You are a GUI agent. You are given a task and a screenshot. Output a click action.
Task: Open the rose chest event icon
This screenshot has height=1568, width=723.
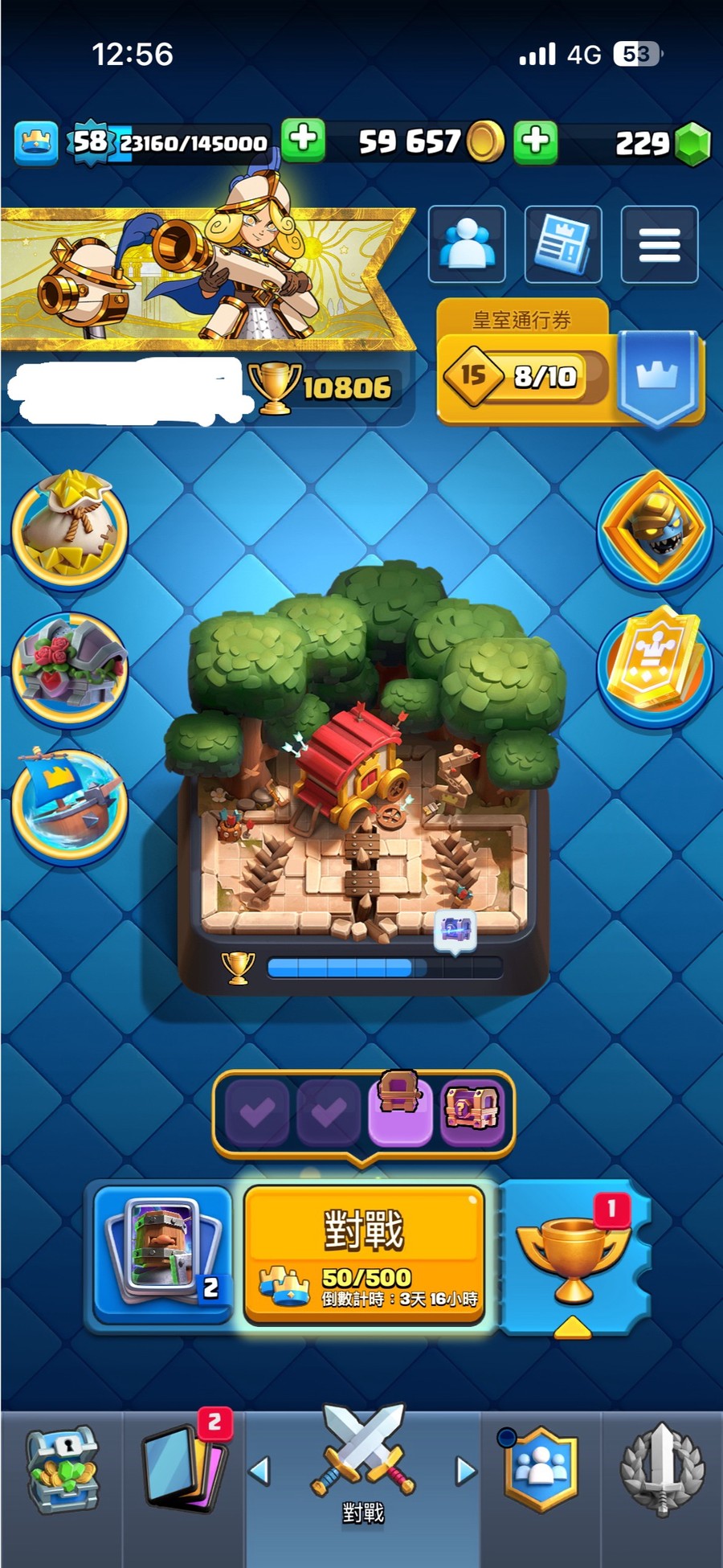coord(69,669)
